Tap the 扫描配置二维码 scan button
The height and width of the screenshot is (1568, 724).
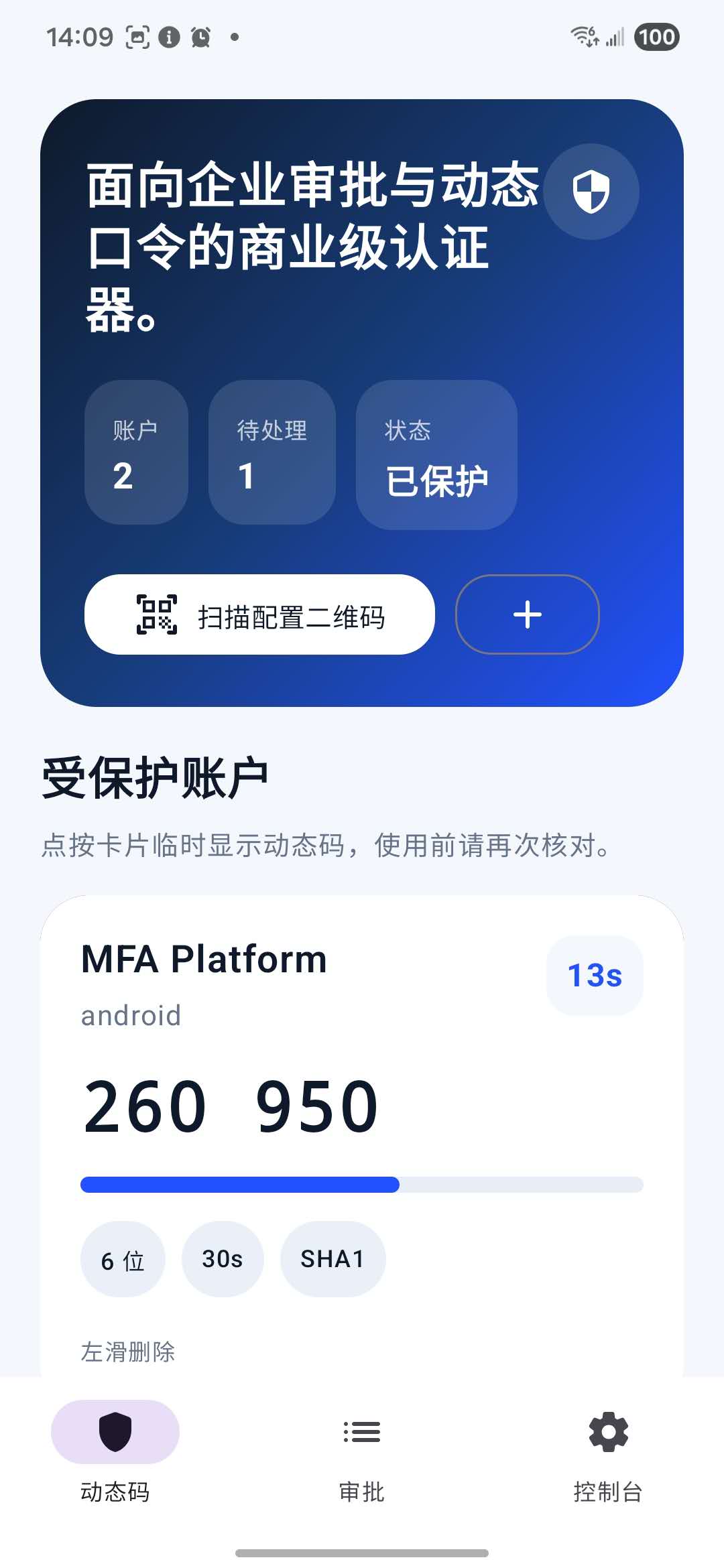click(x=259, y=614)
